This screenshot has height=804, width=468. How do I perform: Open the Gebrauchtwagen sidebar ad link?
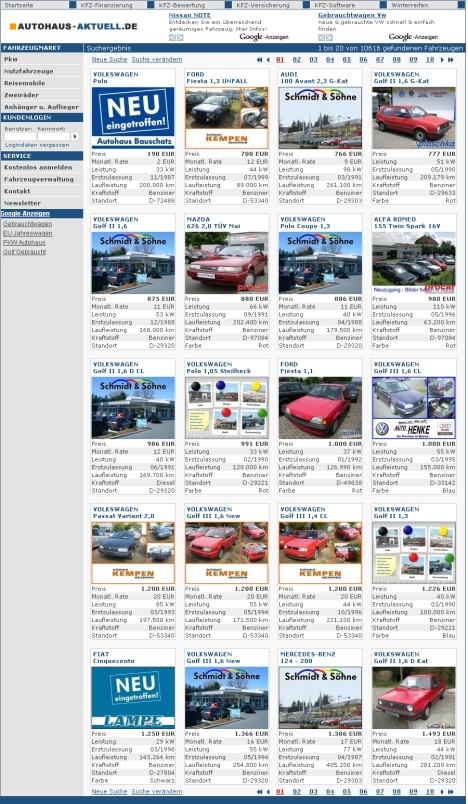[x=27, y=224]
